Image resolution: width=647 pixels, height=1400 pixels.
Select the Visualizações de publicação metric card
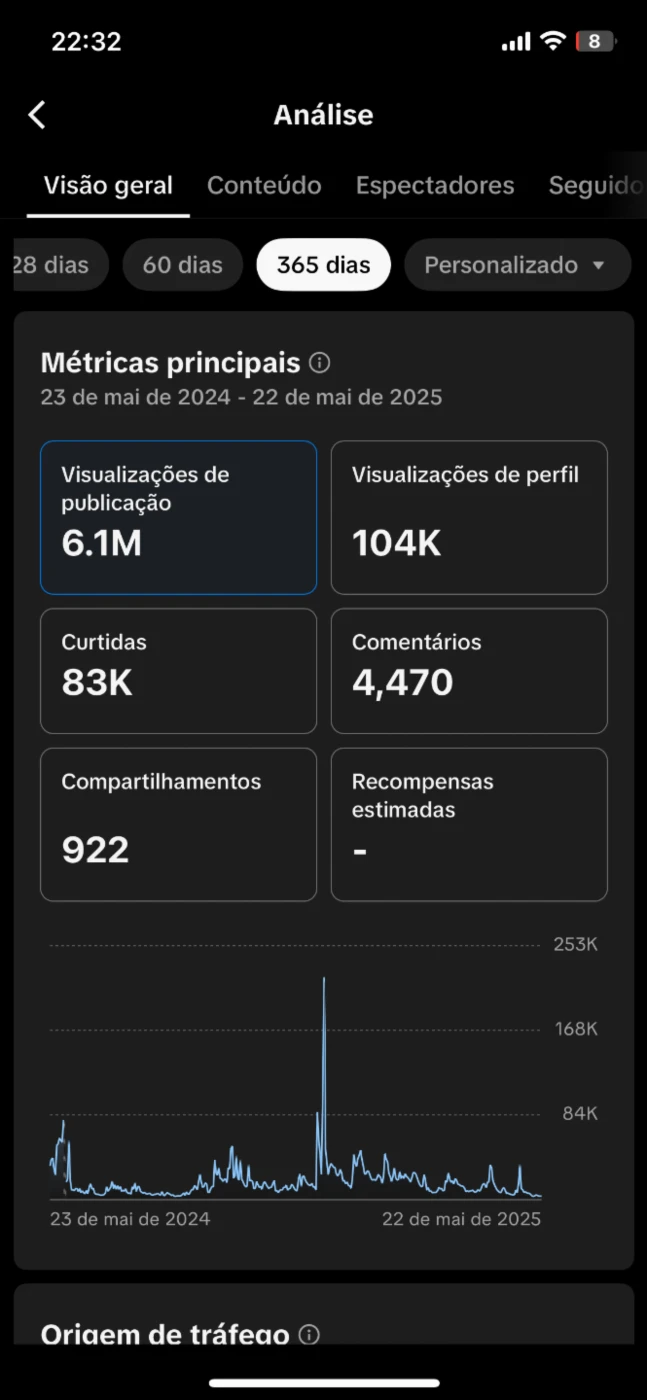pos(178,517)
